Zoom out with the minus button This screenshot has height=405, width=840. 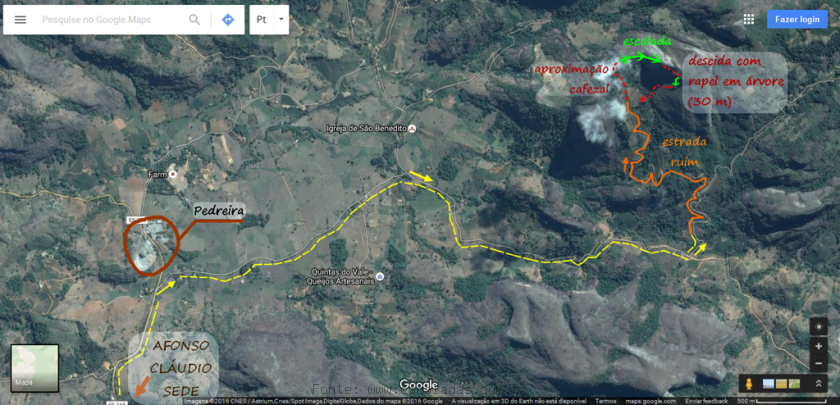coord(819,361)
